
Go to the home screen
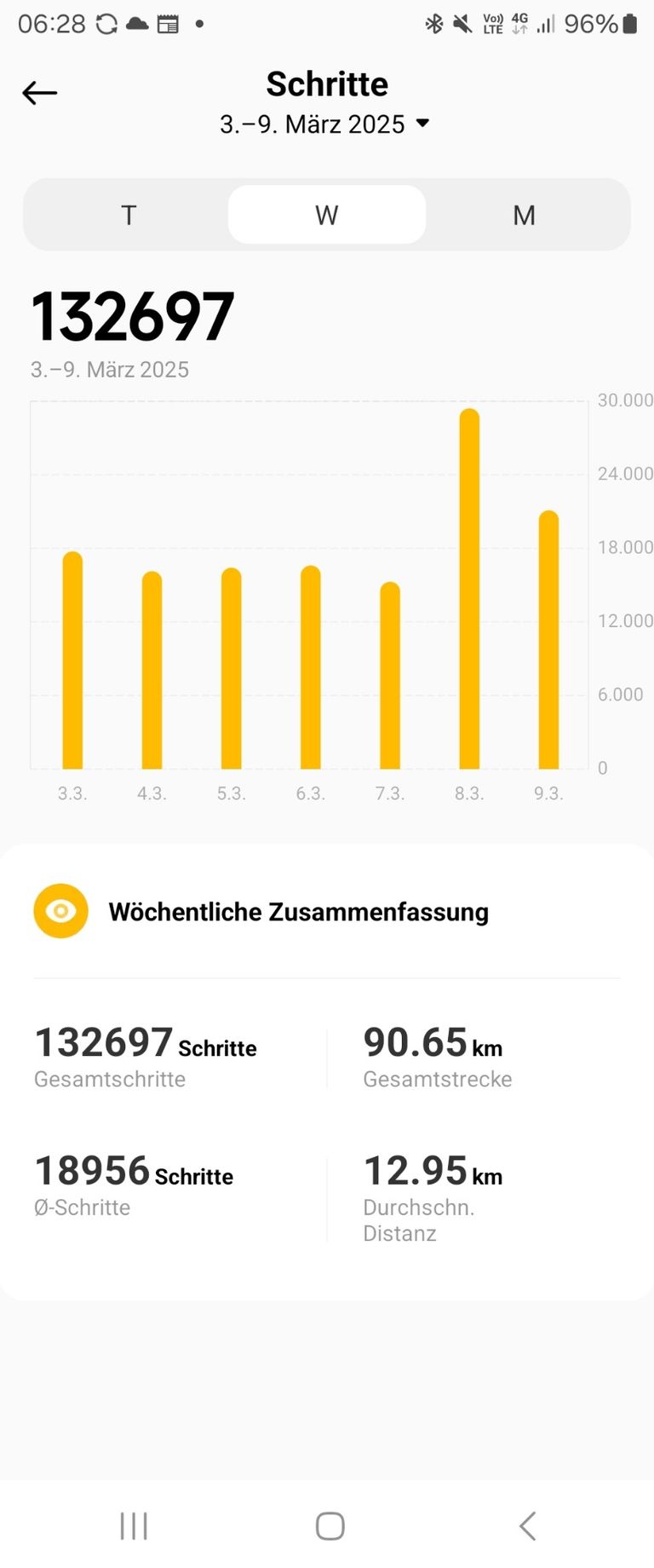[330, 1525]
